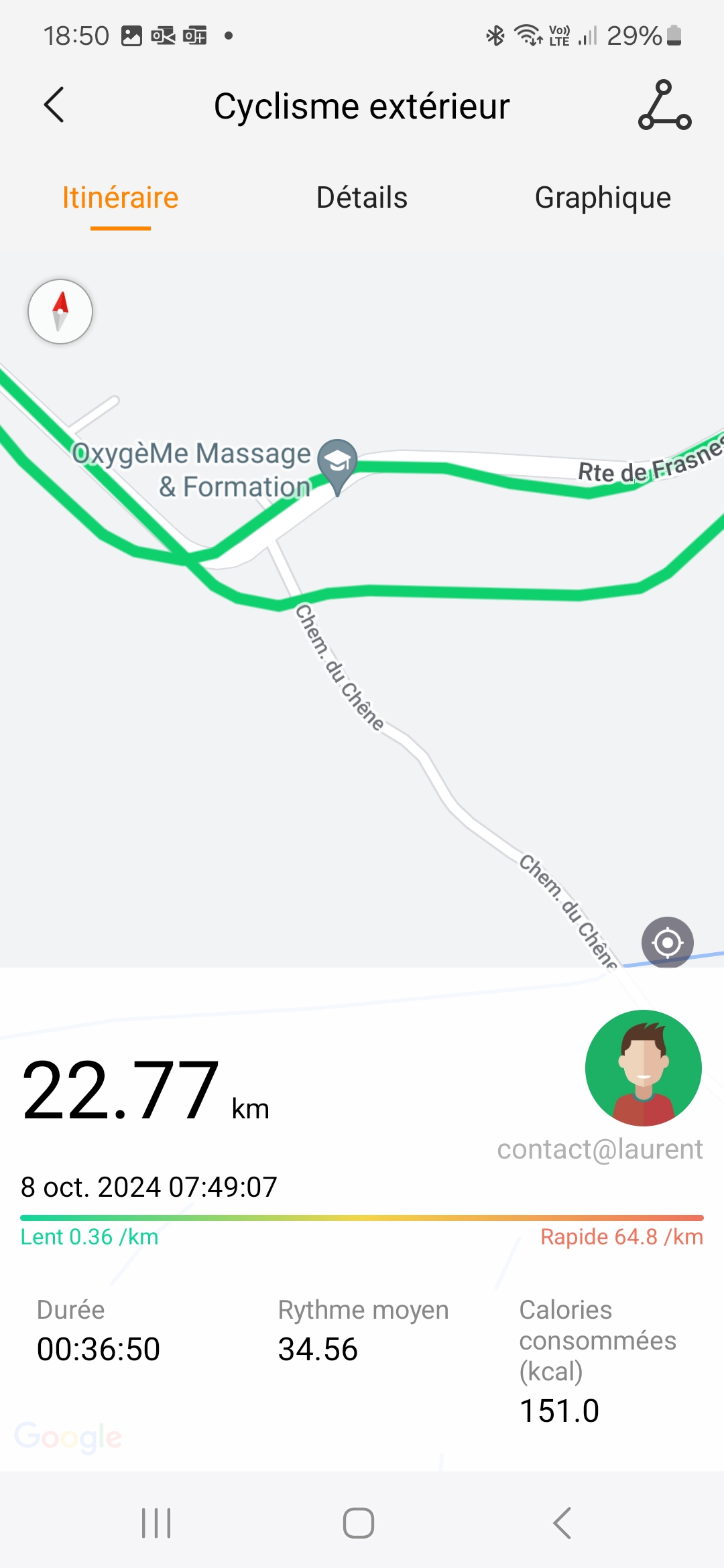Go back from Cyclisme extérieur screen
Viewport: 724px width, 1568px height.
click(54, 105)
